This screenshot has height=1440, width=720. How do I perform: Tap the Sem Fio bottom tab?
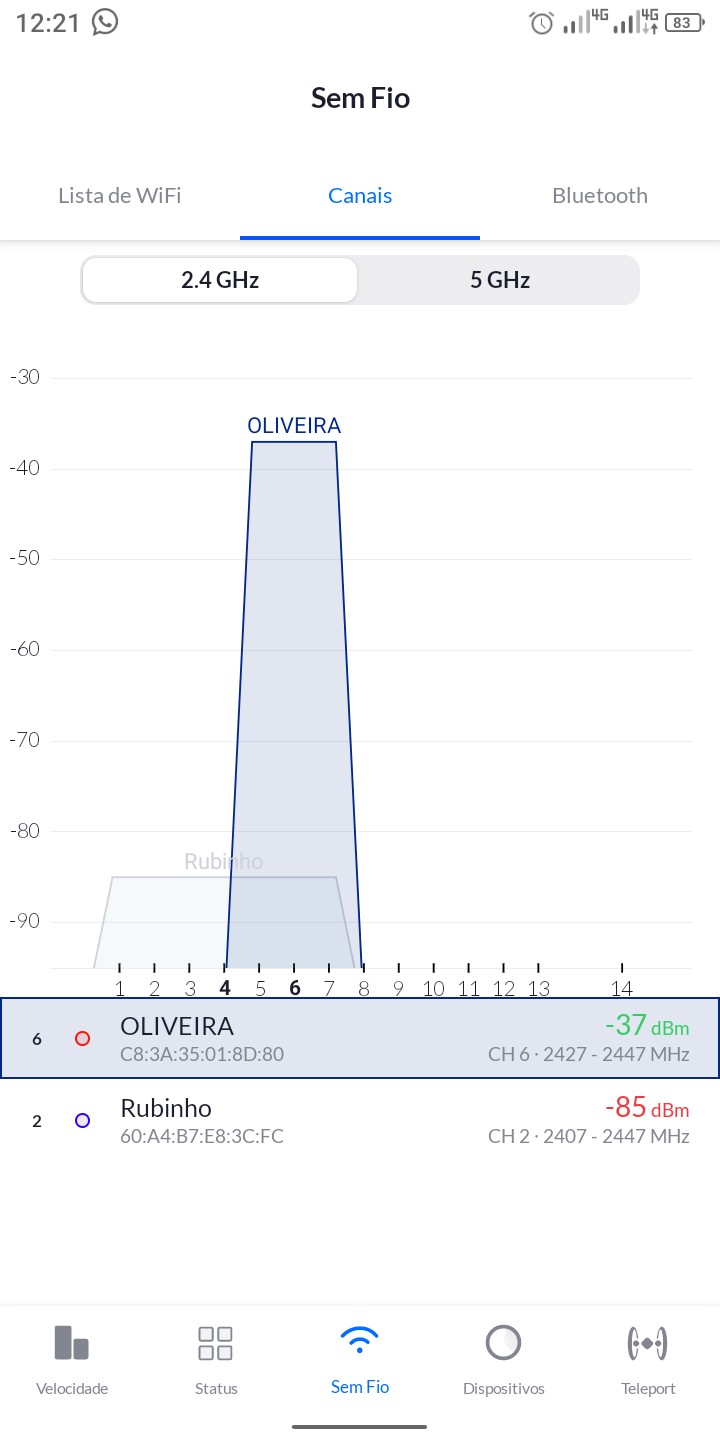pos(360,1359)
